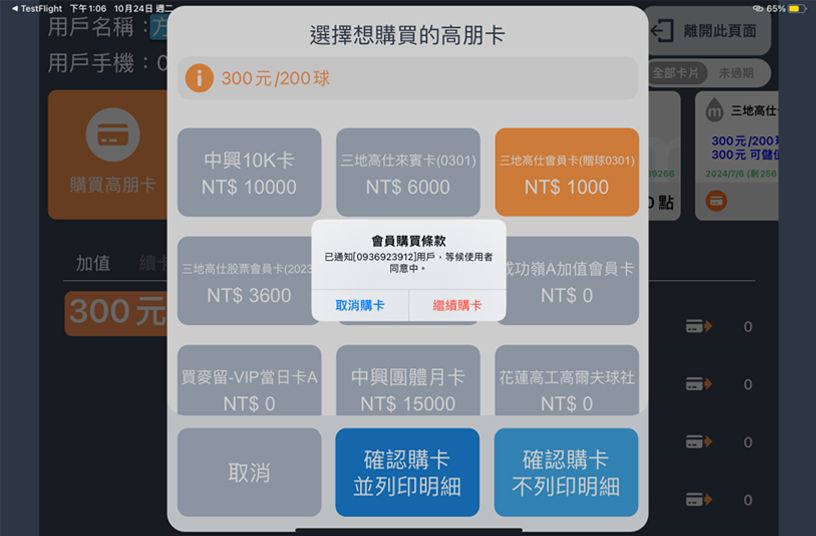This screenshot has height=536, width=816.
Task: Select 三地高仕來賓卡(0301) NT$ 6000
Action: tap(408, 173)
